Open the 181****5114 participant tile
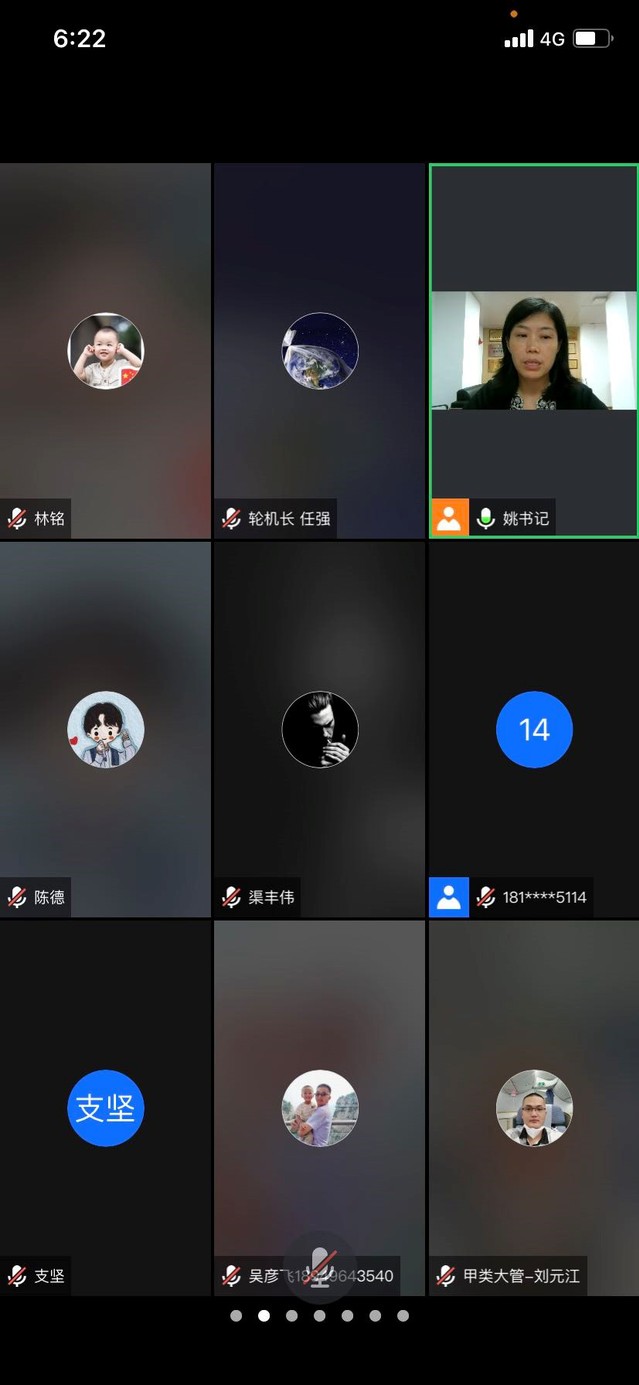 pos(533,729)
